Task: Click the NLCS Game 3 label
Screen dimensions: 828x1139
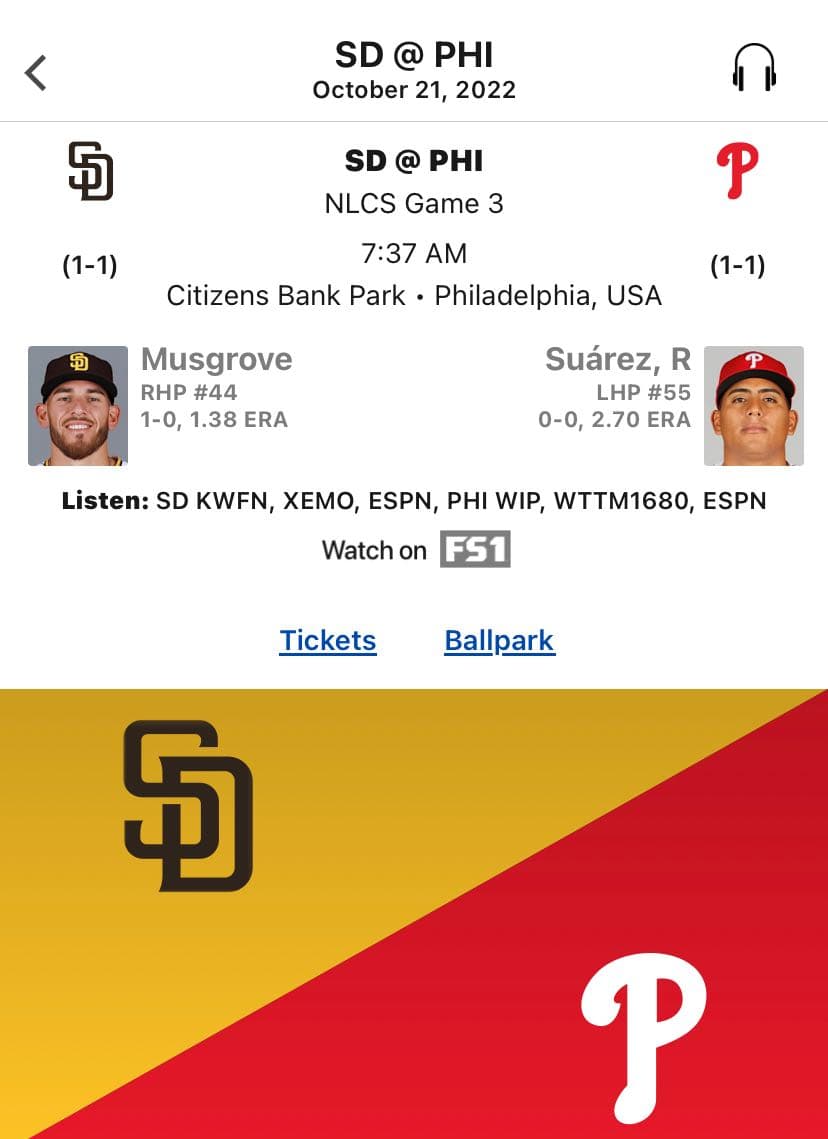Action: 413,203
